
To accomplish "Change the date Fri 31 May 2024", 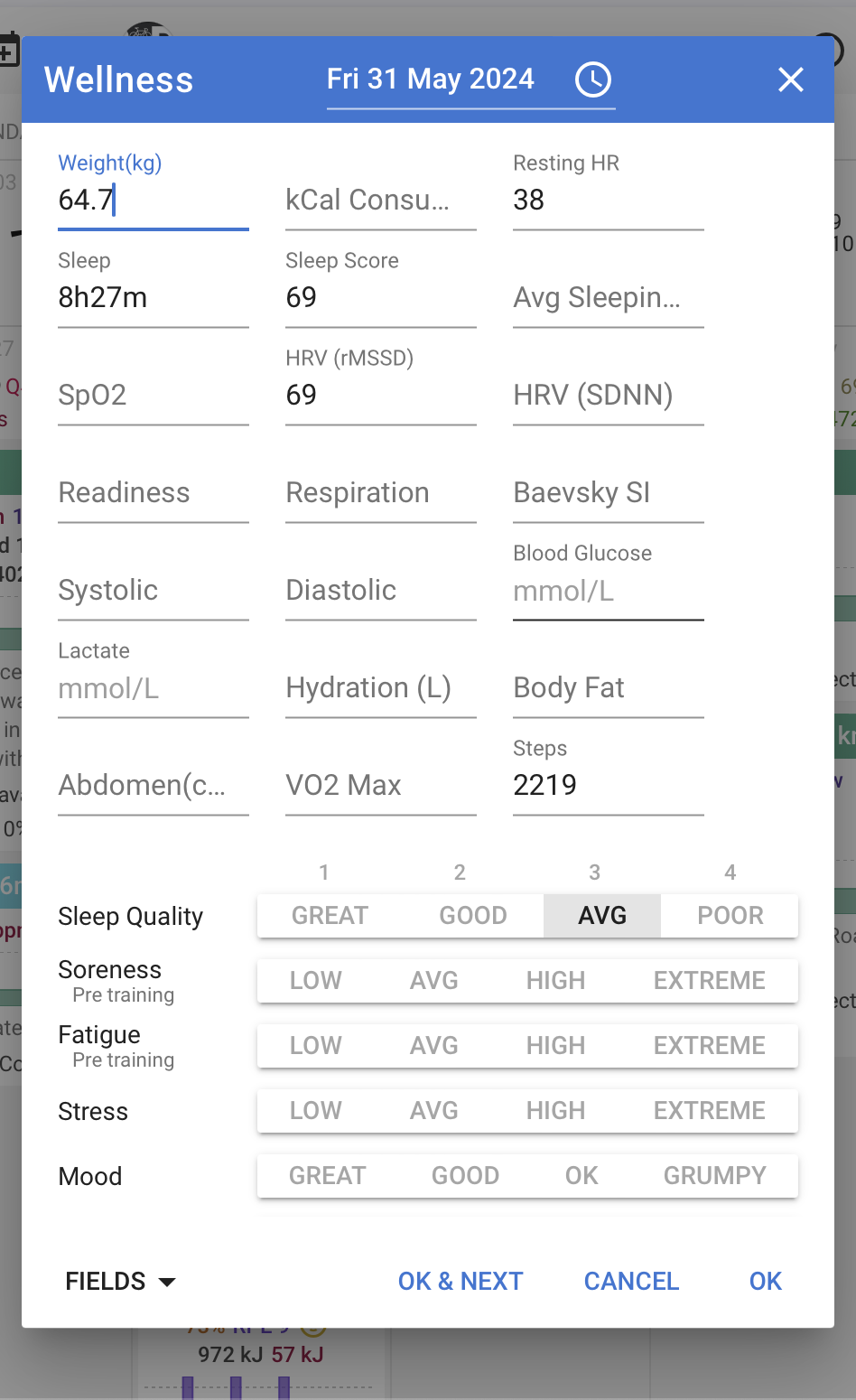I will 431,79.
